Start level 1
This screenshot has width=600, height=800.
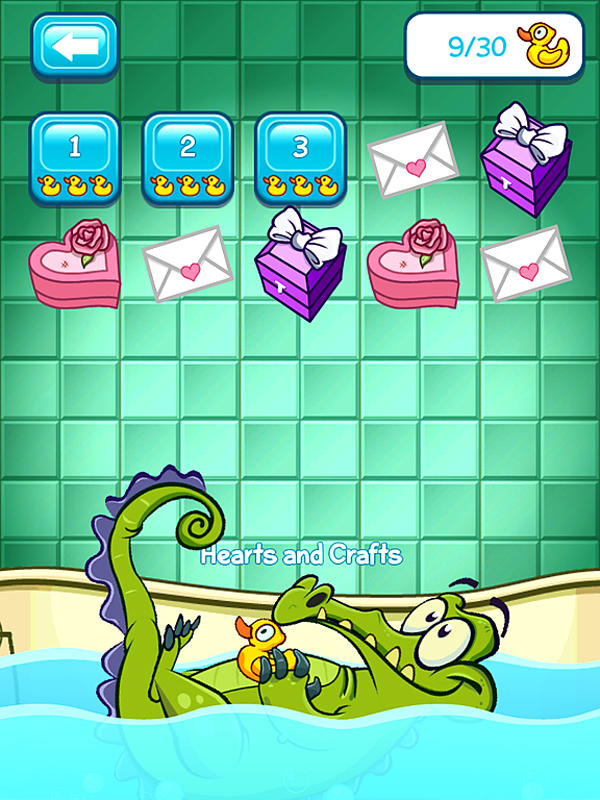[x=75, y=155]
